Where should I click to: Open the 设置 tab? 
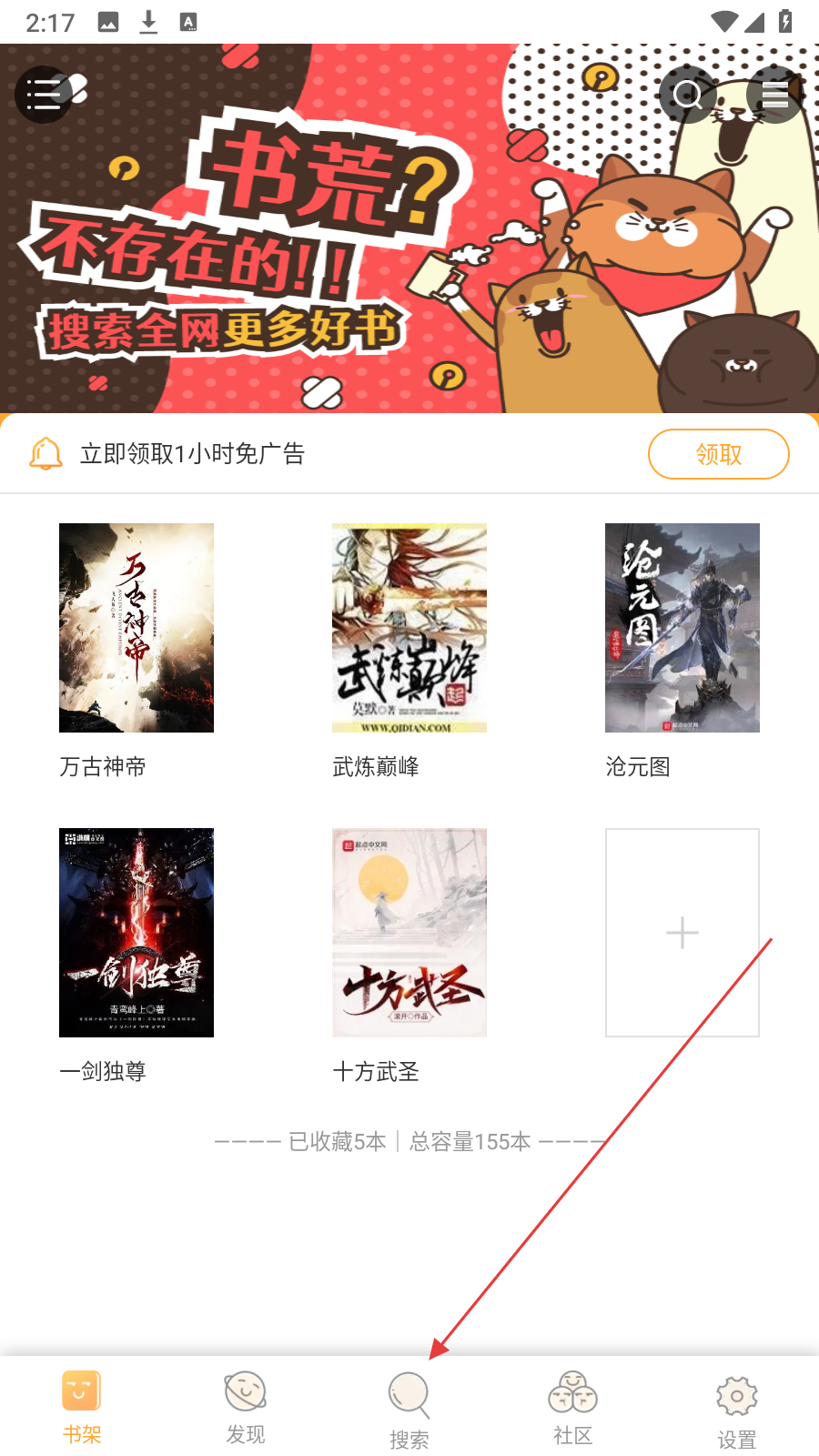point(737,1409)
